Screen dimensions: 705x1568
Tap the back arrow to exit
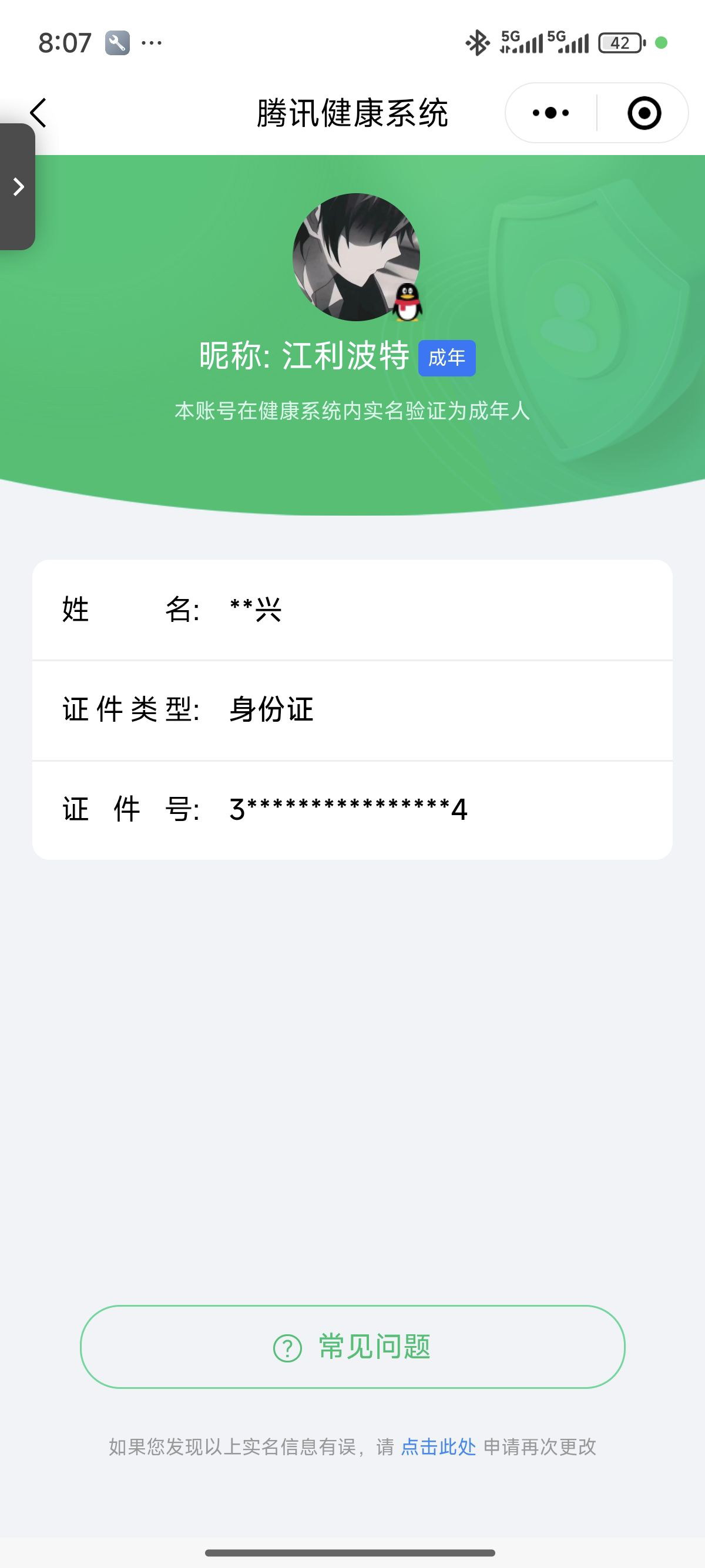(x=38, y=113)
